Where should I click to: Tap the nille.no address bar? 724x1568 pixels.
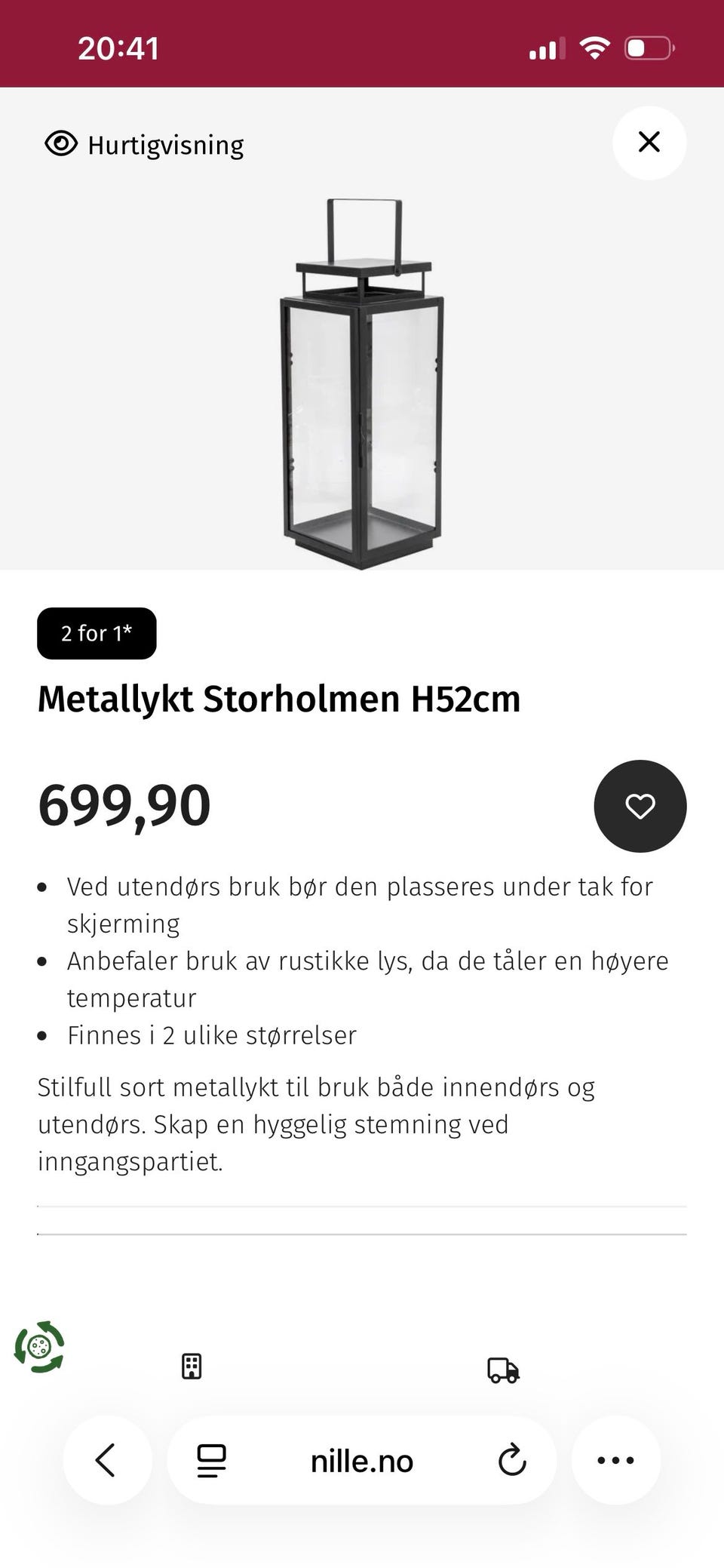tap(361, 1459)
